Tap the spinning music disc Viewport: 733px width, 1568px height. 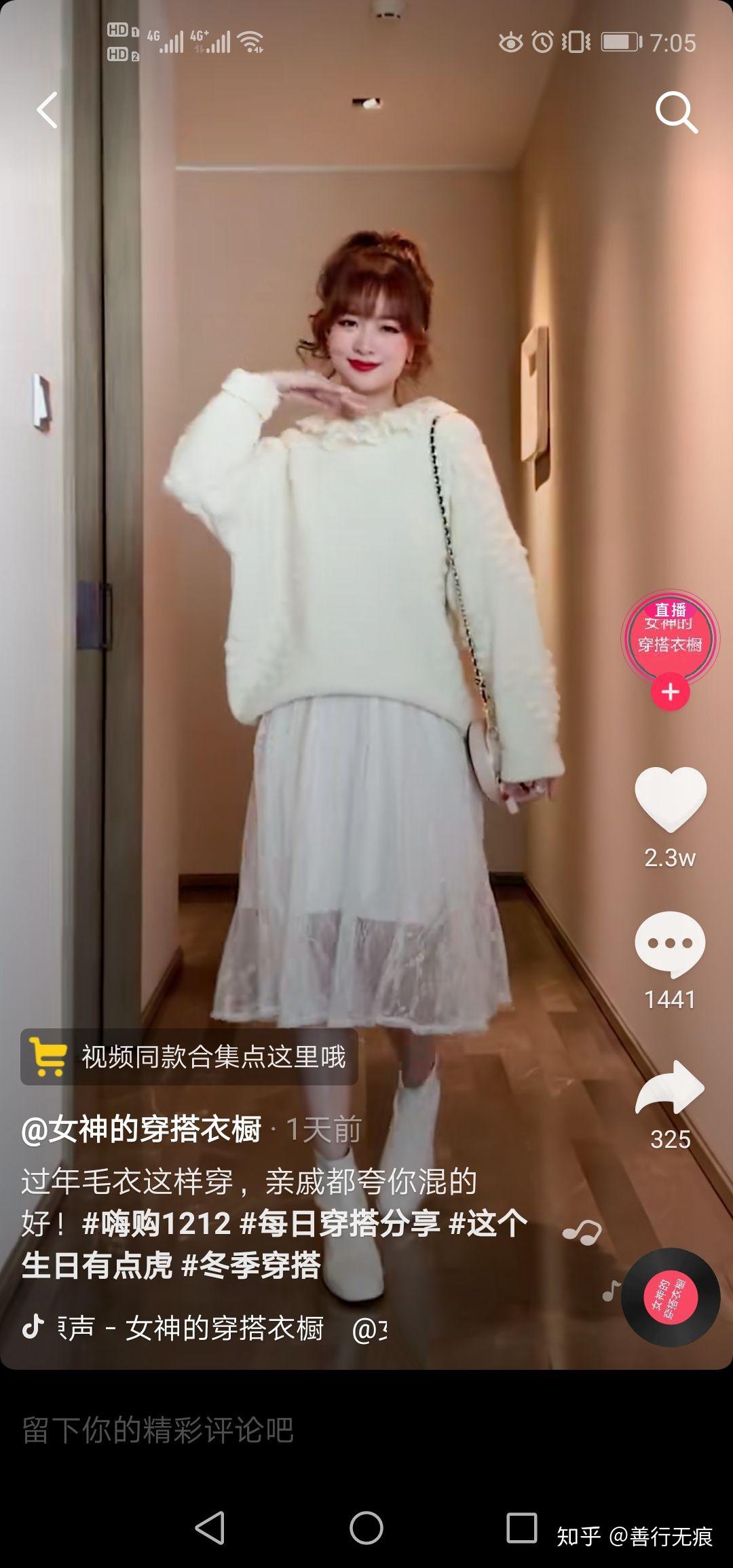coord(671,1297)
